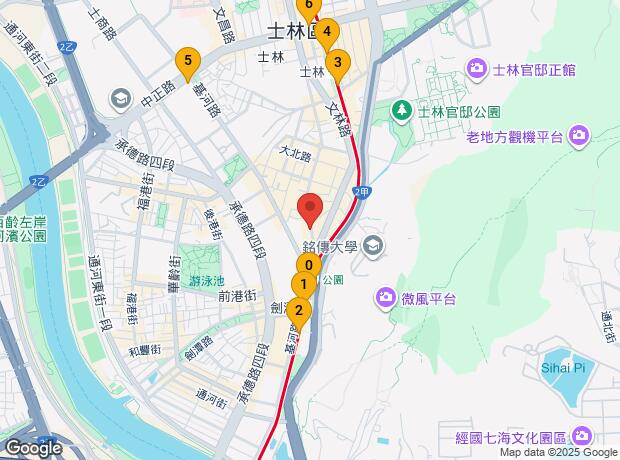
Task: Select the orange marker numbered 0
Action: (309, 266)
